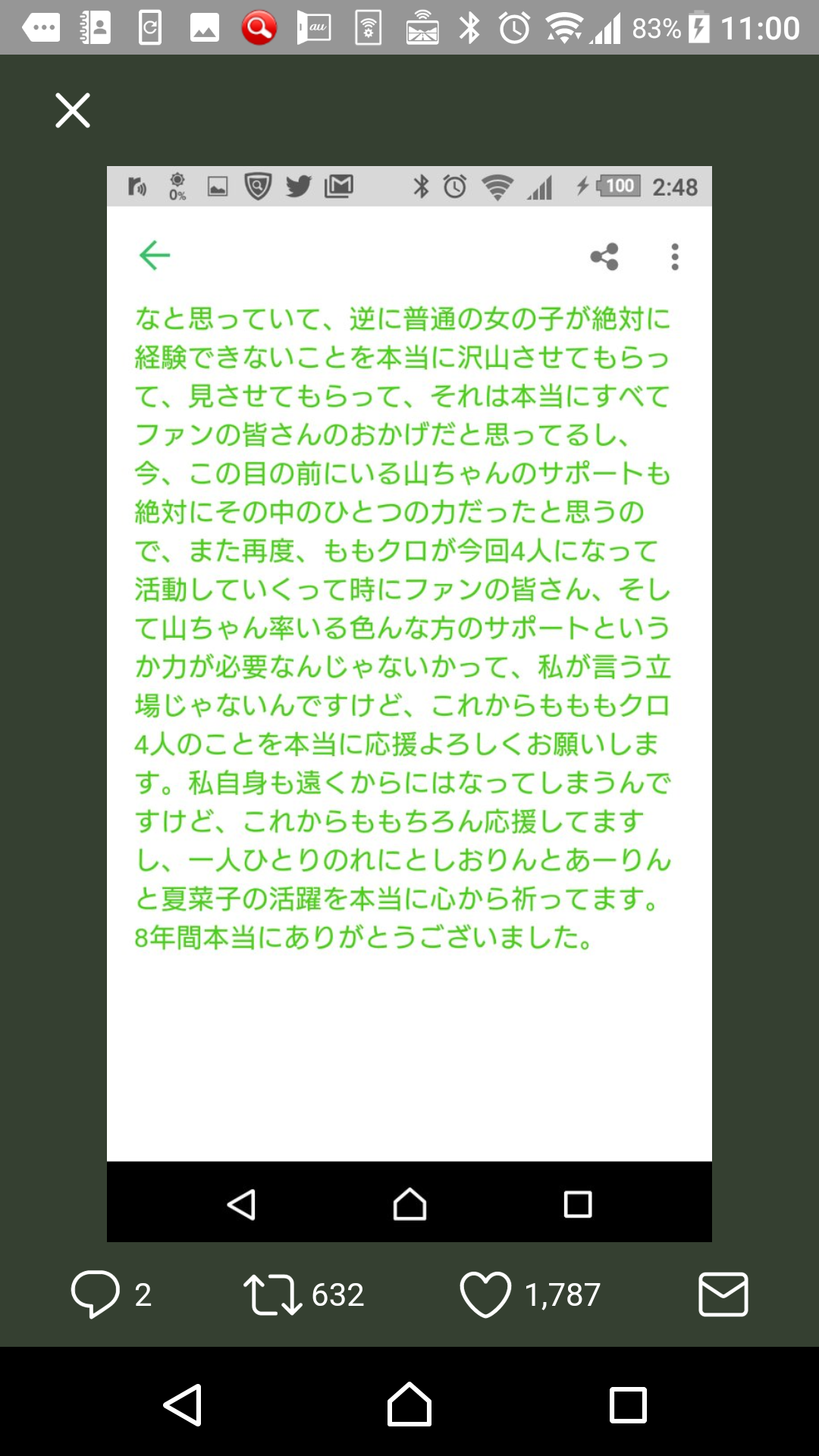Screen dimensions: 819x1456
Task: Close the image viewer with the X
Action: point(72,111)
